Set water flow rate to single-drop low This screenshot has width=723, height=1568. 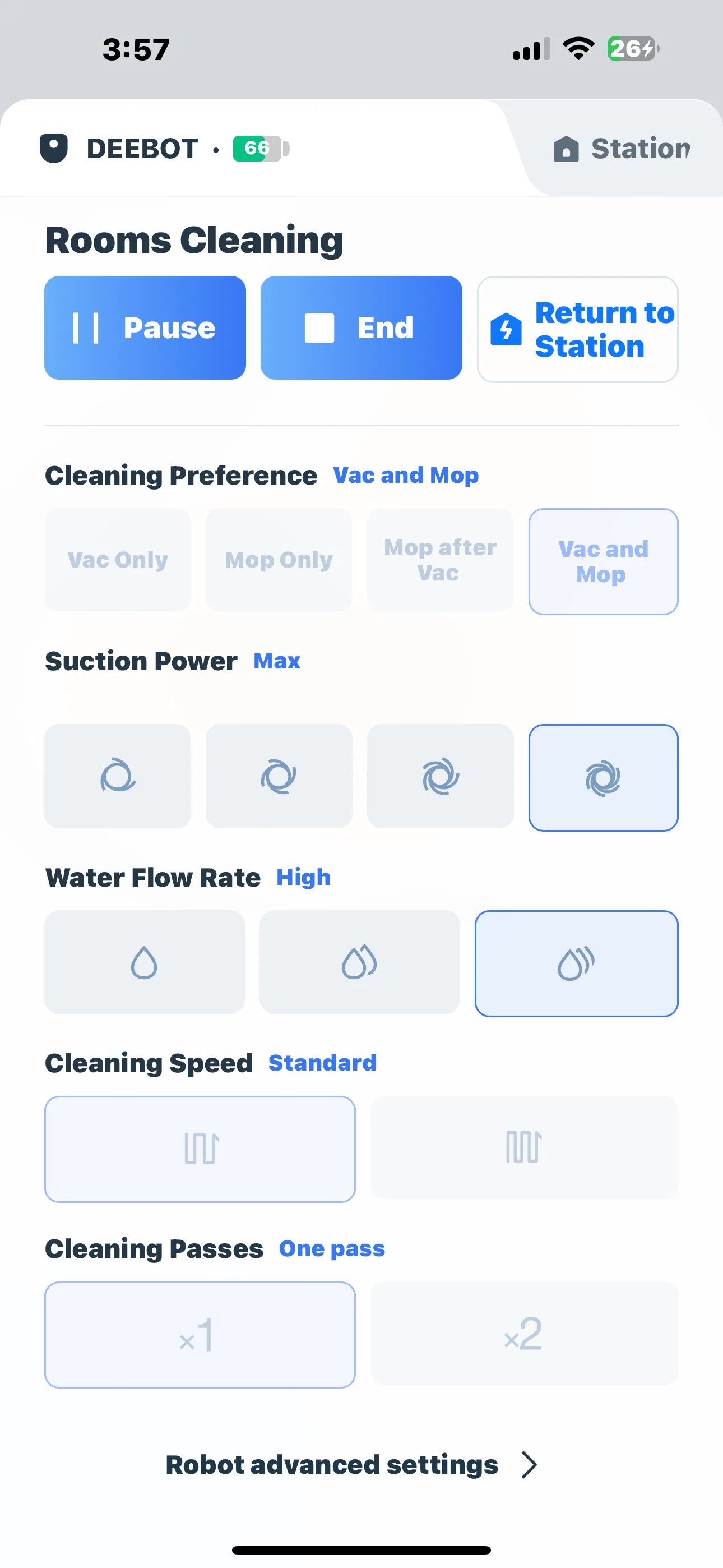click(x=144, y=962)
